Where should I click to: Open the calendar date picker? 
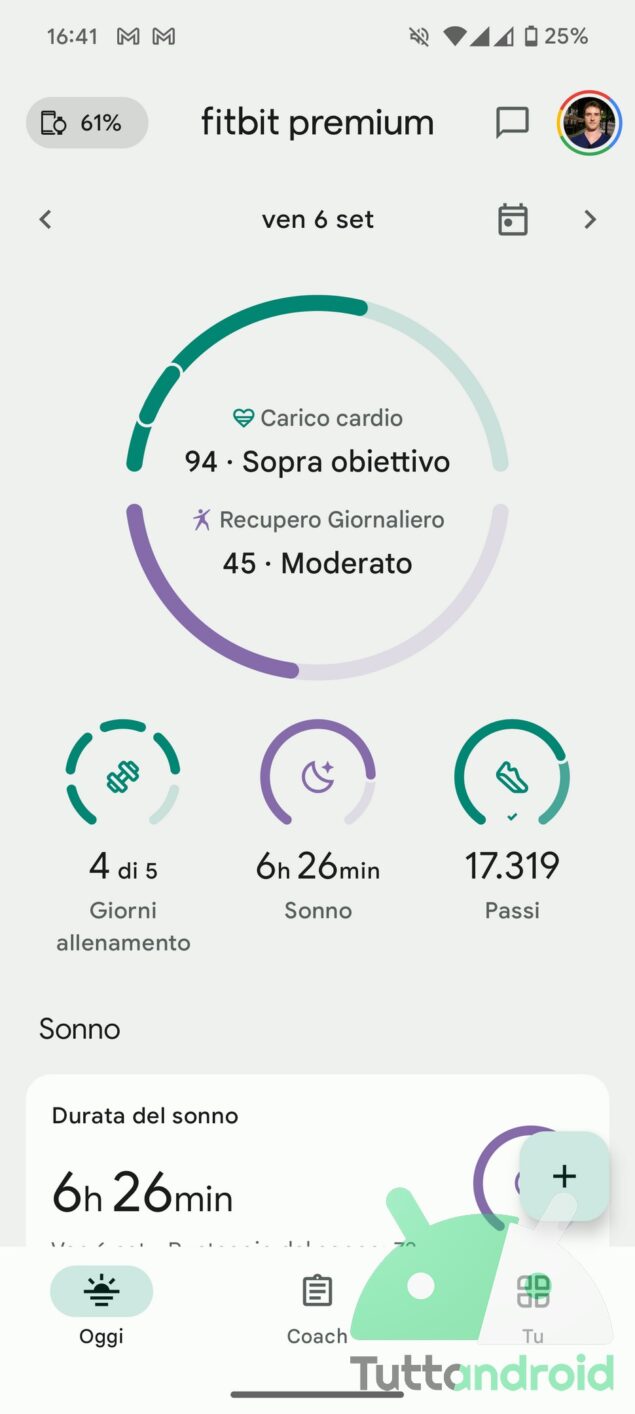pyautogui.click(x=512, y=220)
